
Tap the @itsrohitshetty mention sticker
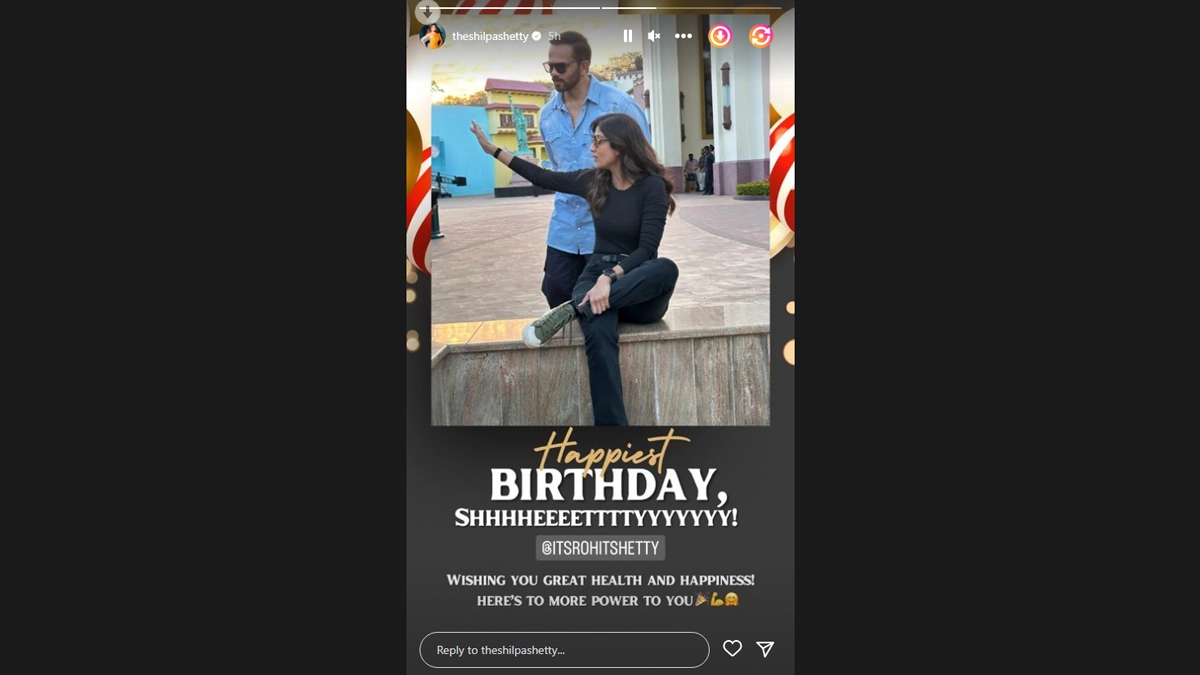(600, 548)
